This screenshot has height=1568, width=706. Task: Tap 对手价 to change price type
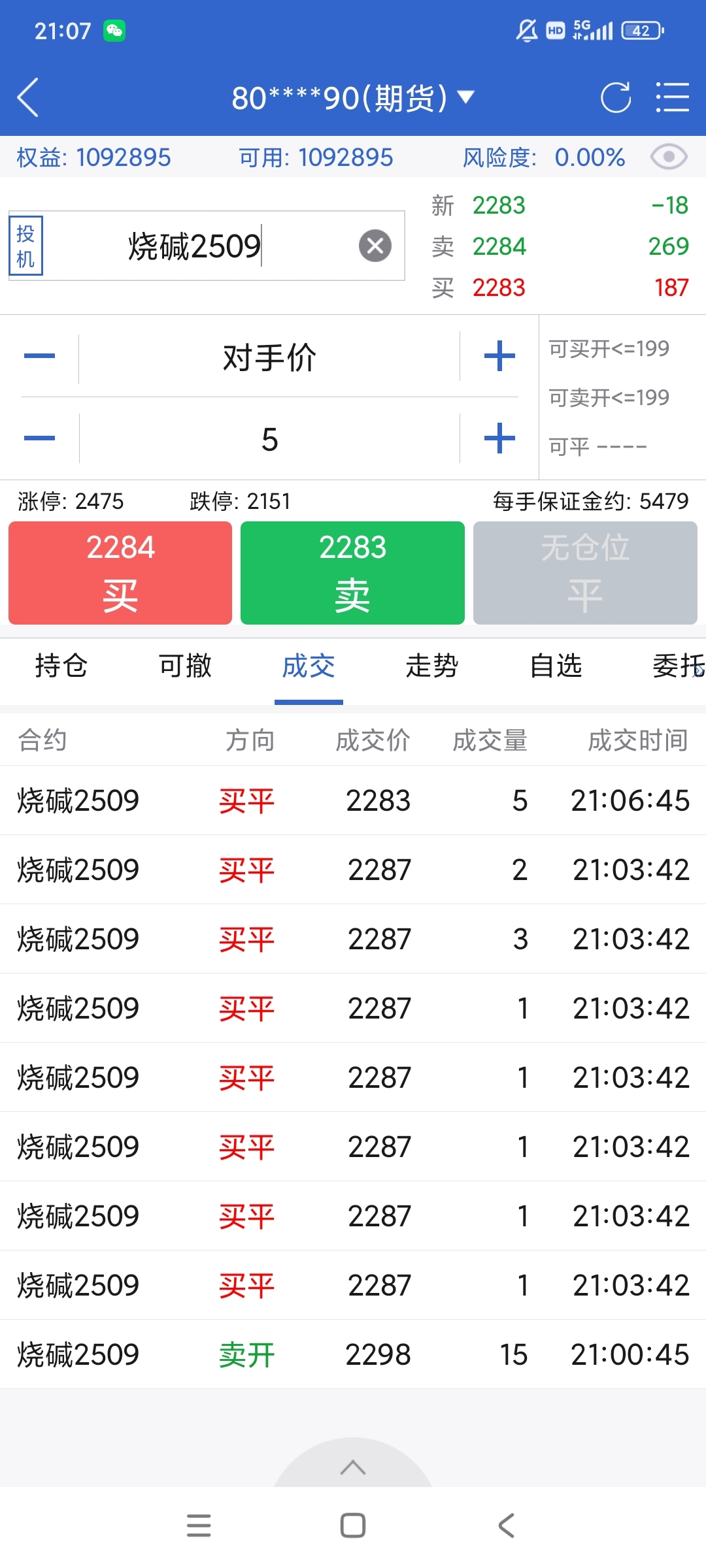(269, 355)
